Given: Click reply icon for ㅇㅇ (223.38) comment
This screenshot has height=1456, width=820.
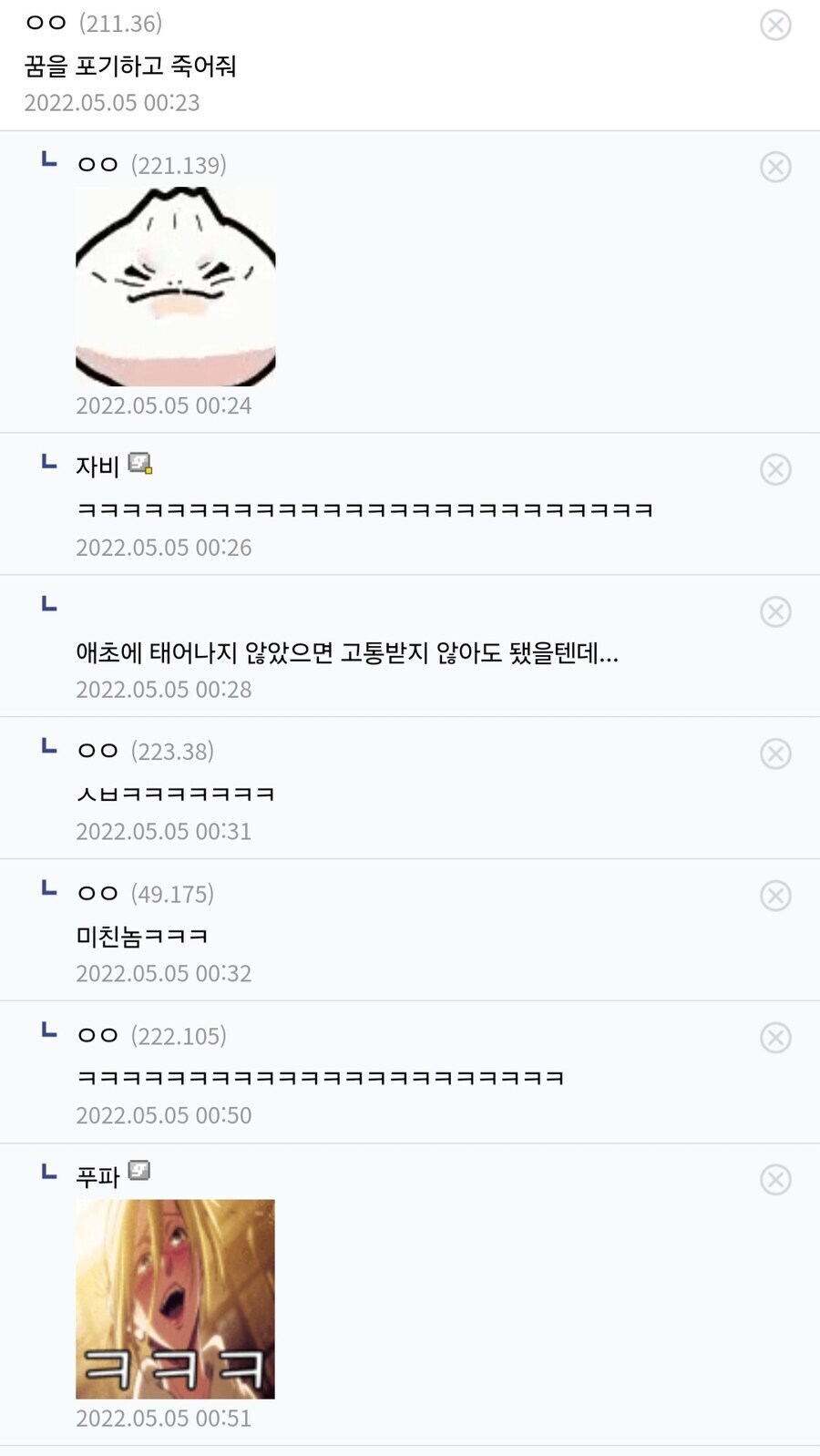Looking at the screenshot, I should click(48, 746).
